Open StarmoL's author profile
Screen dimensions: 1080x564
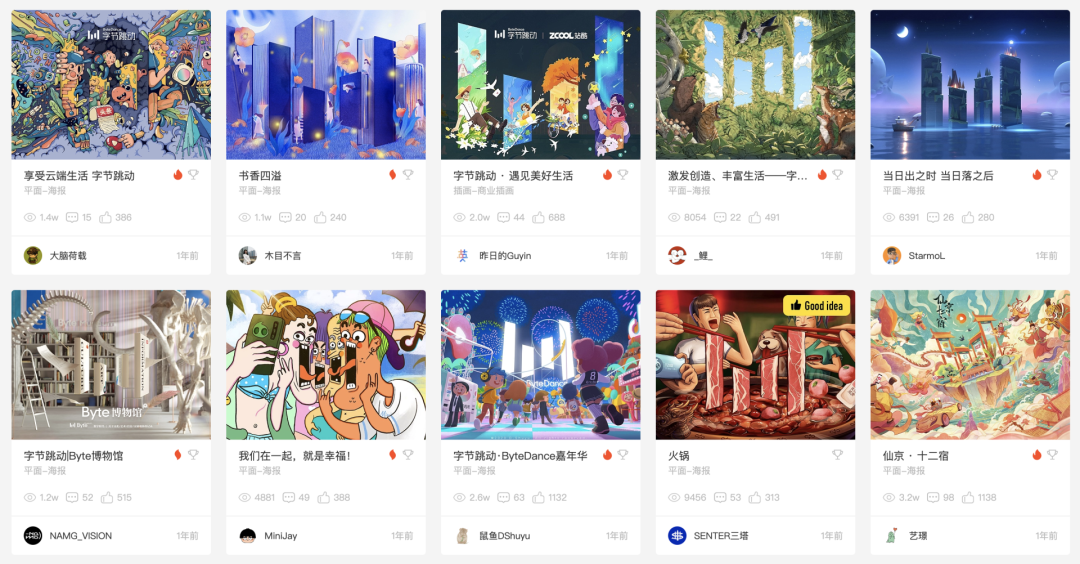pyautogui.click(x=926, y=256)
